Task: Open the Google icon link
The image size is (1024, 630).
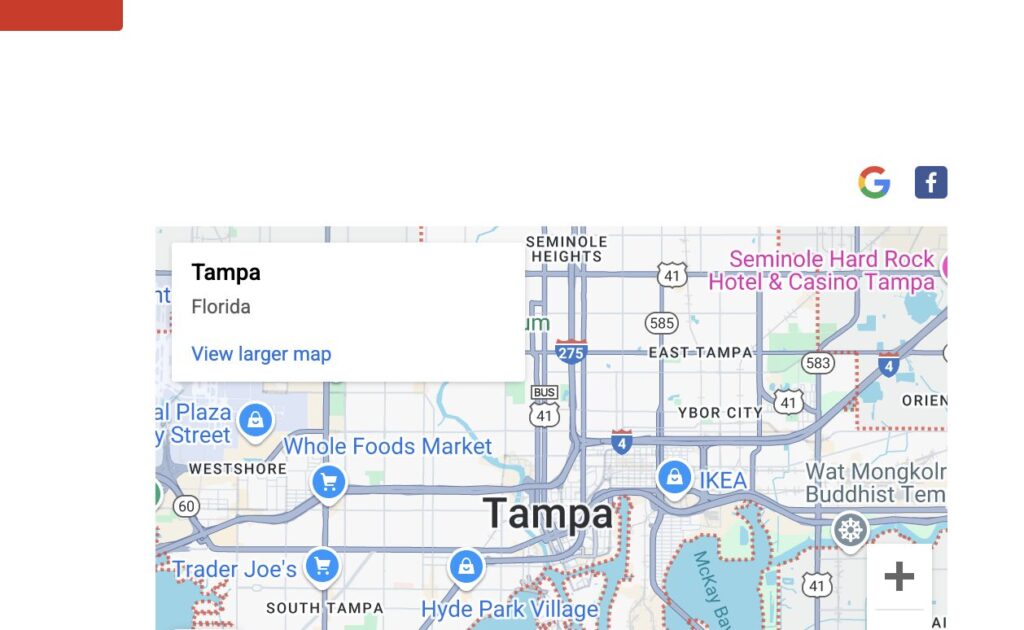Action: (874, 183)
